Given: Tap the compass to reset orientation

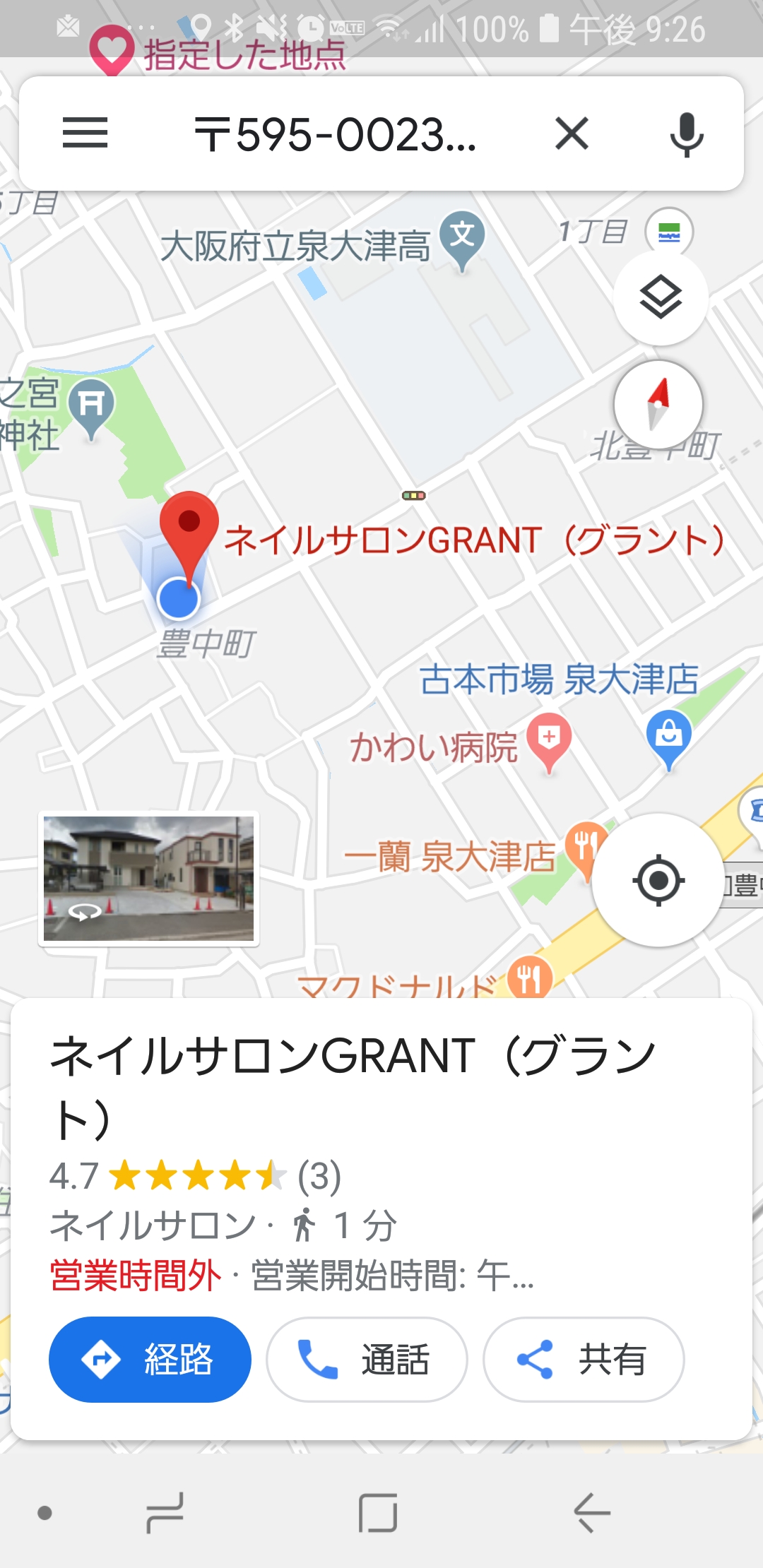Looking at the screenshot, I should [658, 405].
